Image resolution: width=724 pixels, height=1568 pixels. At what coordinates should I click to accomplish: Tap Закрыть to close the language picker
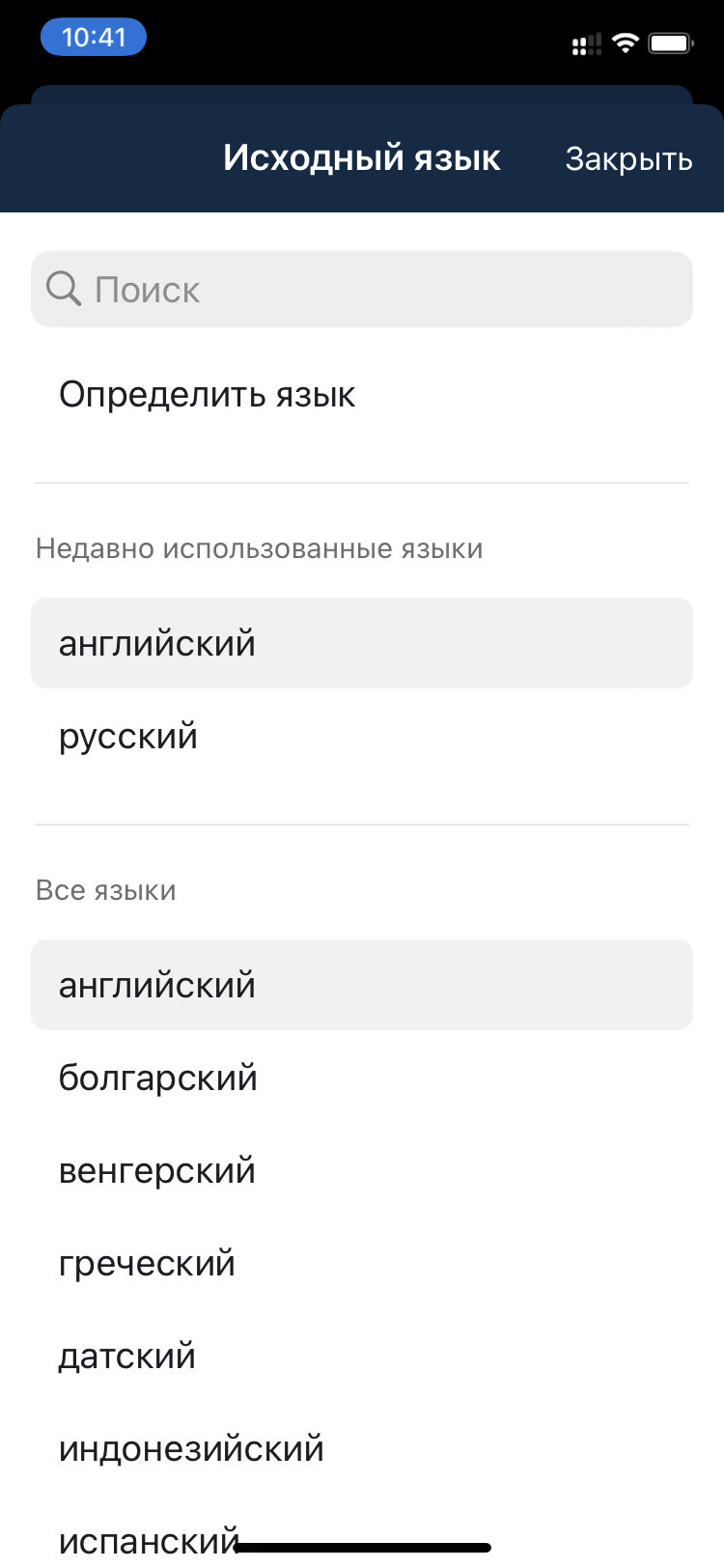point(628,159)
